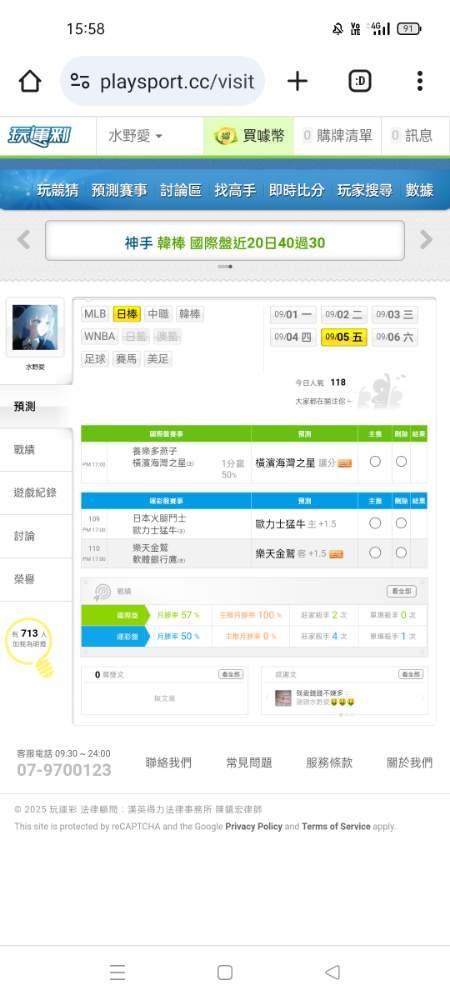Choose date 09/04 四
This screenshot has width=450, height=1000.
[x=293, y=337]
